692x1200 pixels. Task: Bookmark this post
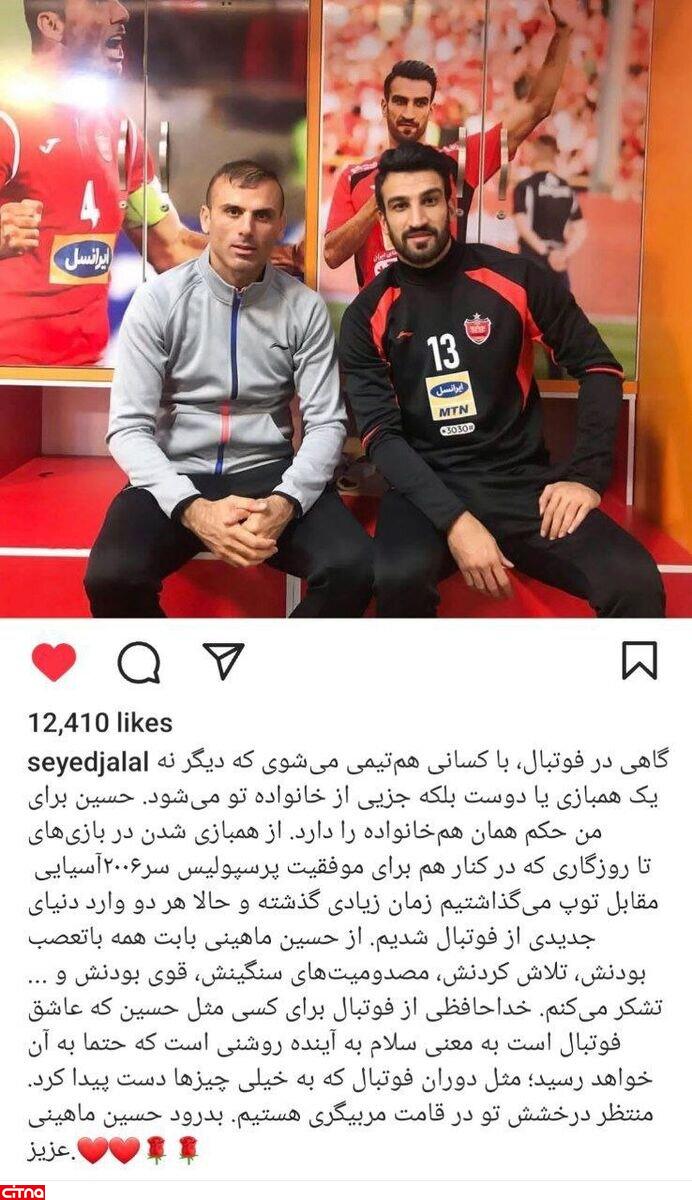pyautogui.click(x=639, y=661)
